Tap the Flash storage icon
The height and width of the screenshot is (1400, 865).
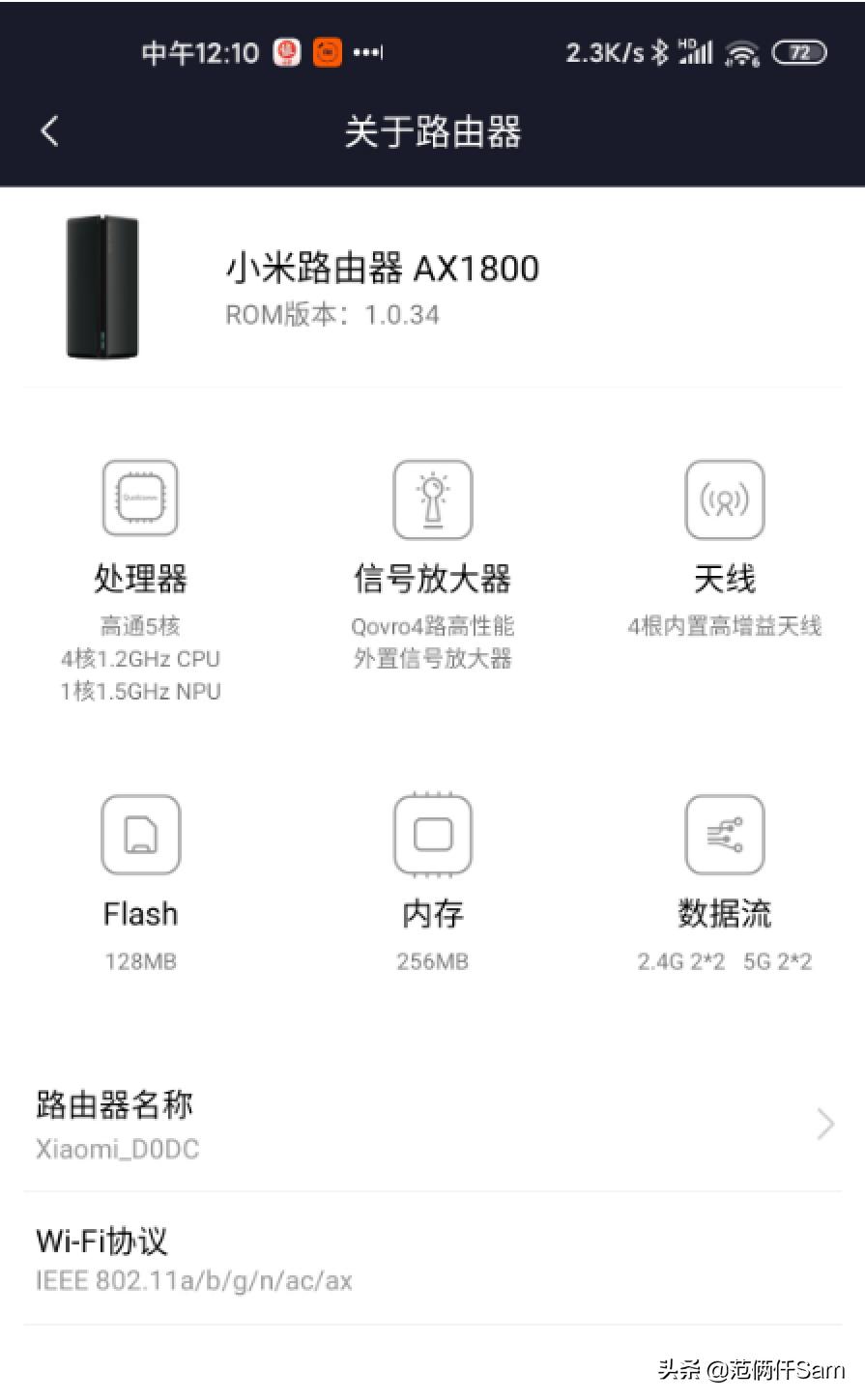click(140, 834)
